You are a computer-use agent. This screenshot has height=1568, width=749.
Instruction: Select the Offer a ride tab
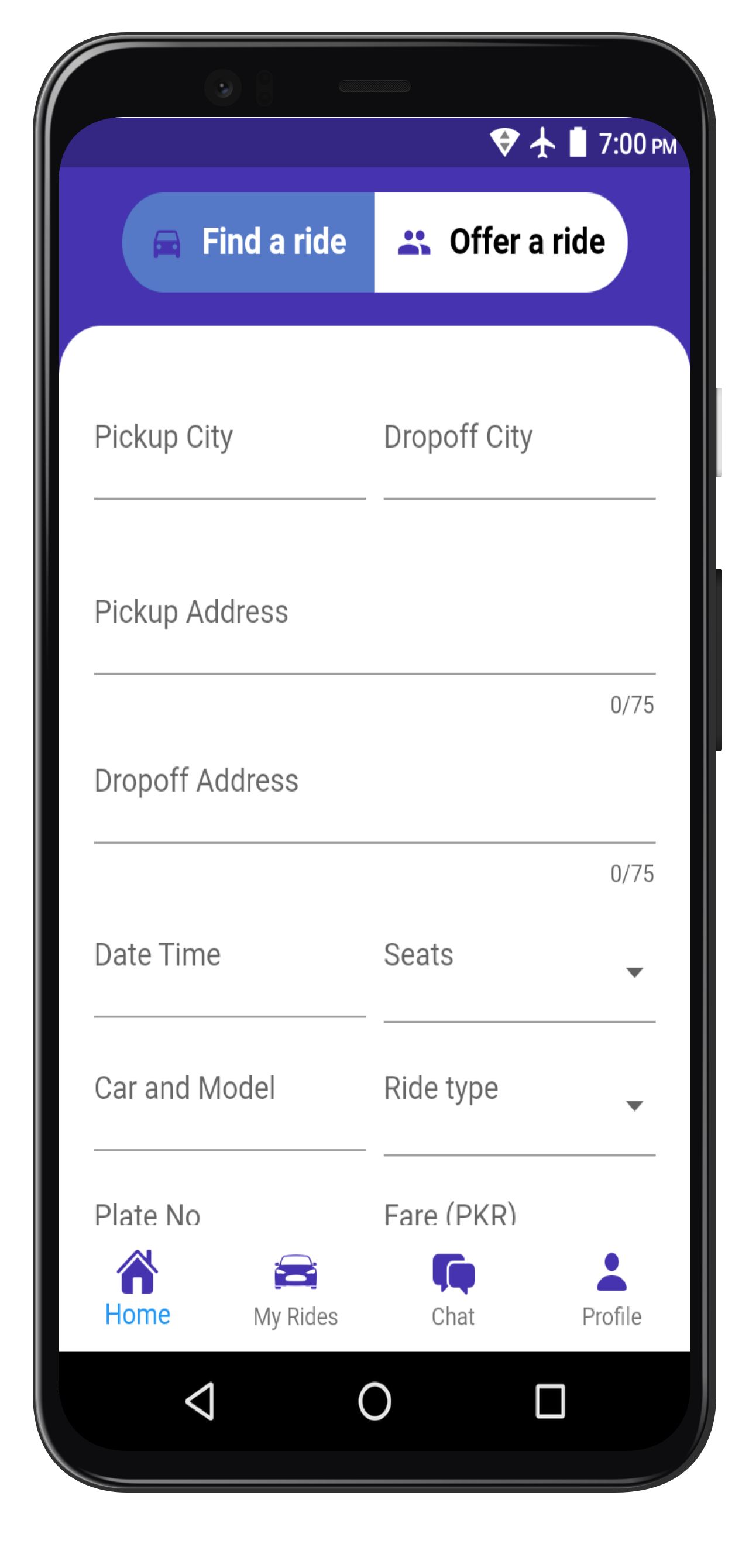pyautogui.click(x=500, y=242)
